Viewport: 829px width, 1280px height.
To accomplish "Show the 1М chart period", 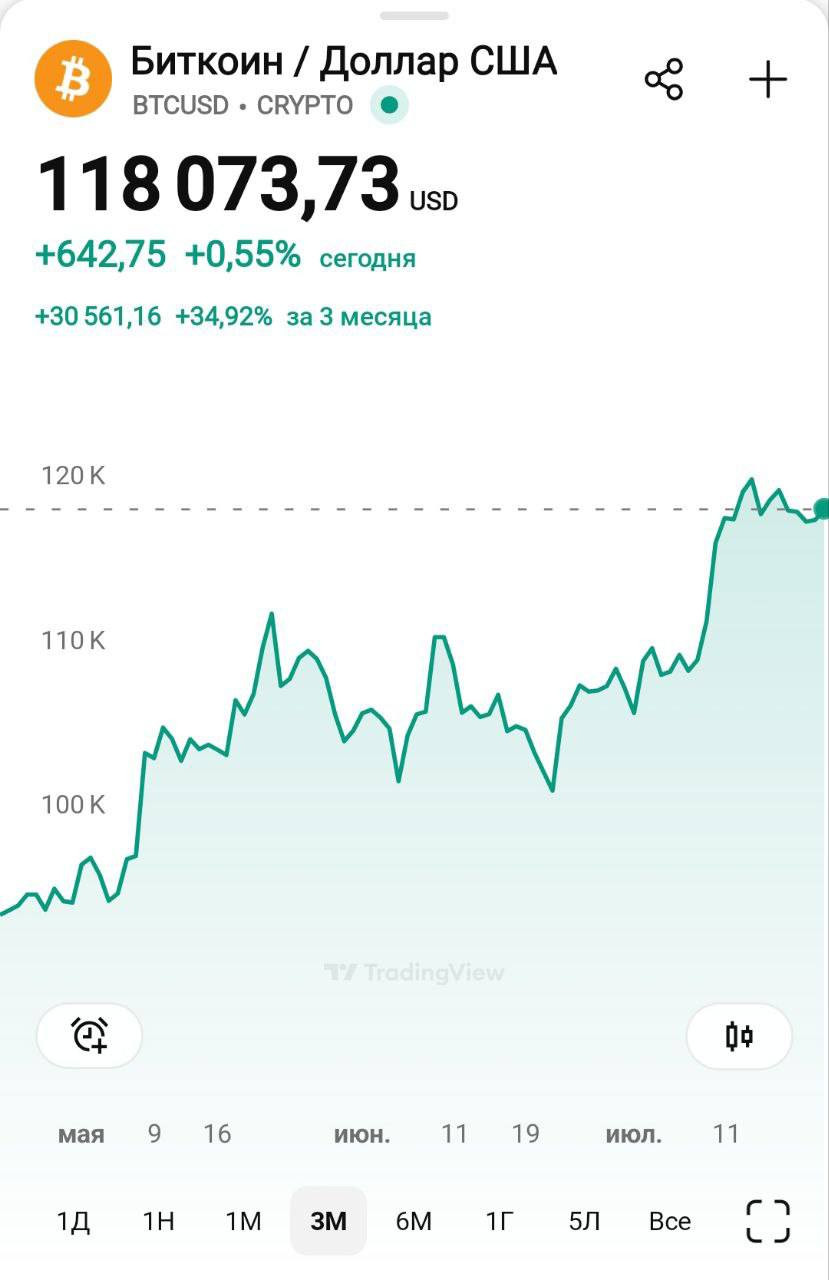I will [x=243, y=1221].
